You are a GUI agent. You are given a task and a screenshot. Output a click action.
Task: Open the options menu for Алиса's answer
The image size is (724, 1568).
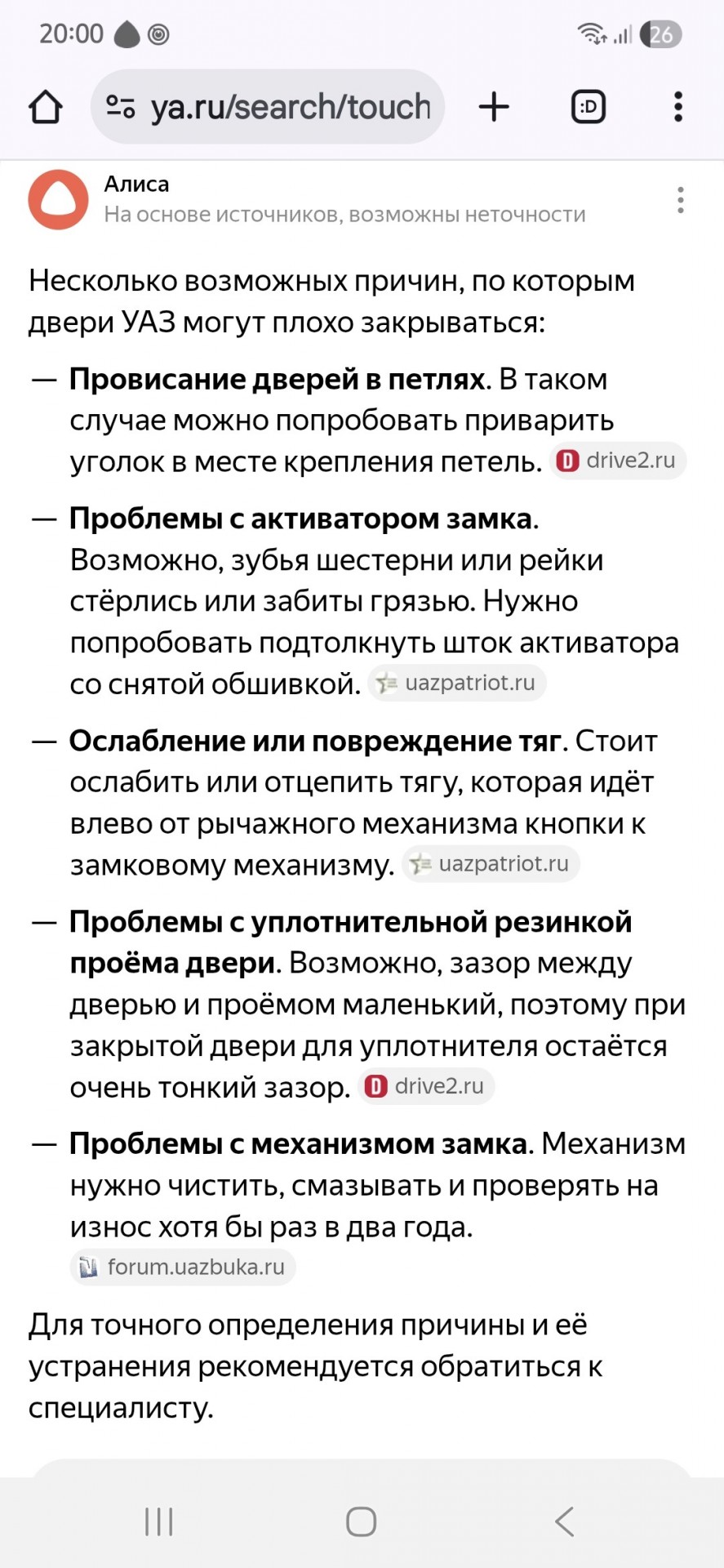[x=680, y=200]
